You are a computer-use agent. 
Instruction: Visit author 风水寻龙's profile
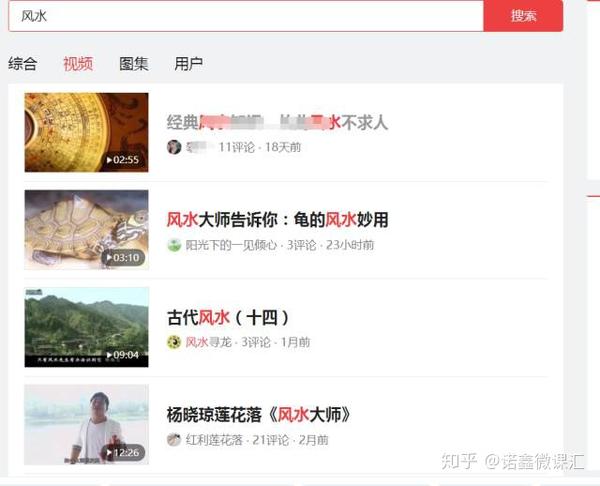pos(207,342)
